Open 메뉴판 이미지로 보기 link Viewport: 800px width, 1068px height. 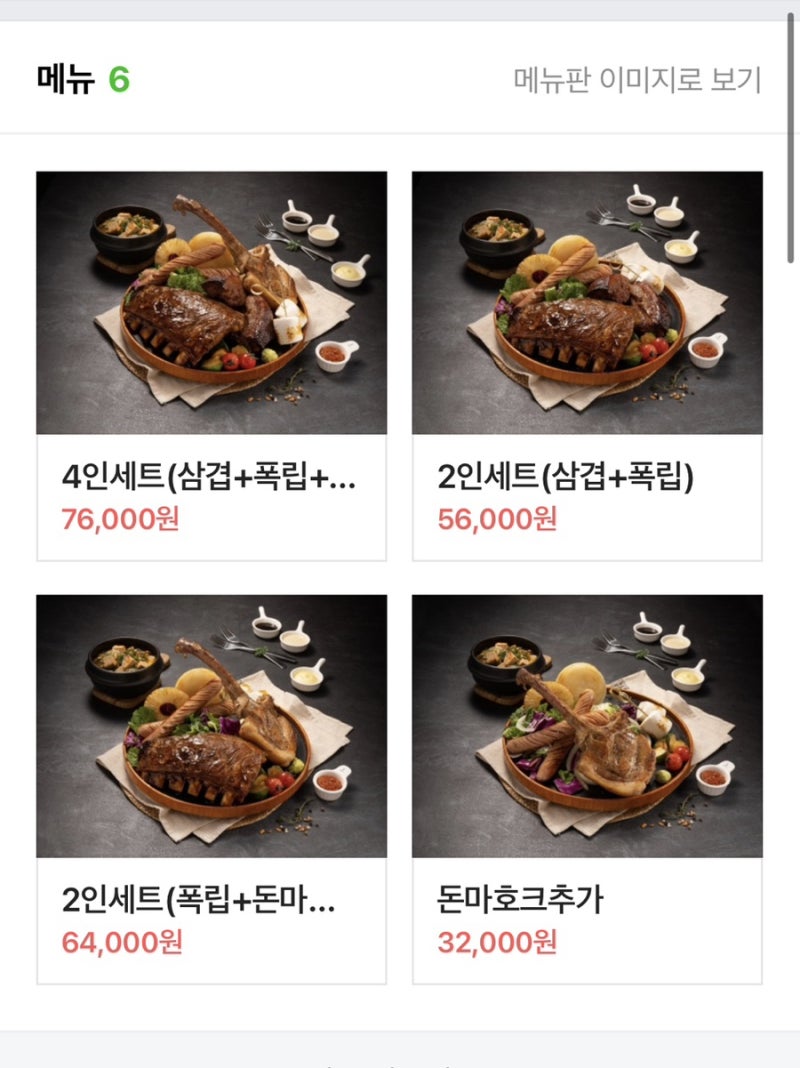point(637,80)
